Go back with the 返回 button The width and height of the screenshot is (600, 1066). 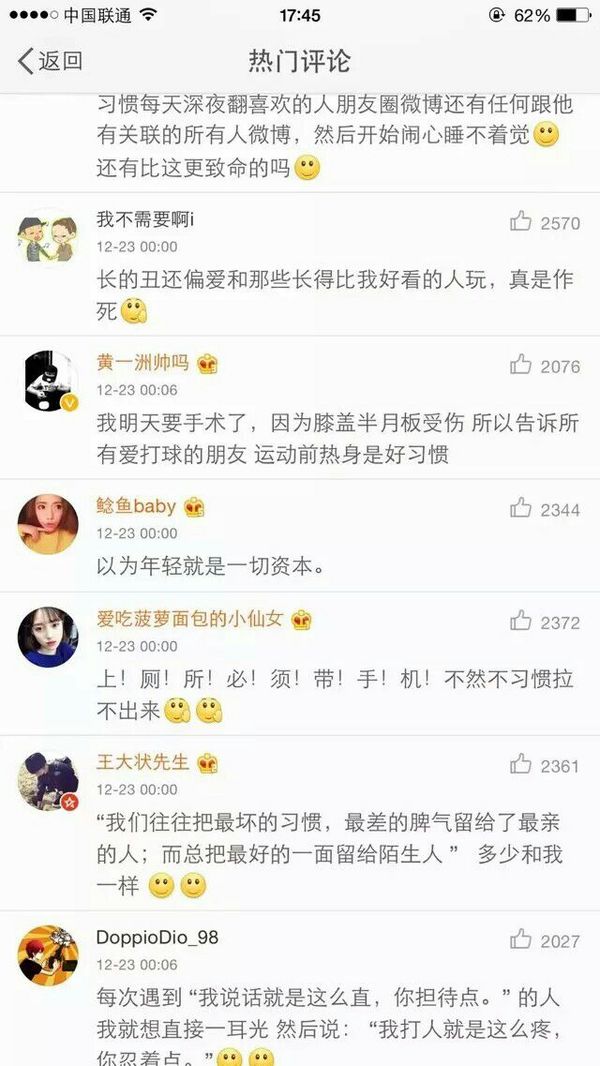tap(50, 61)
